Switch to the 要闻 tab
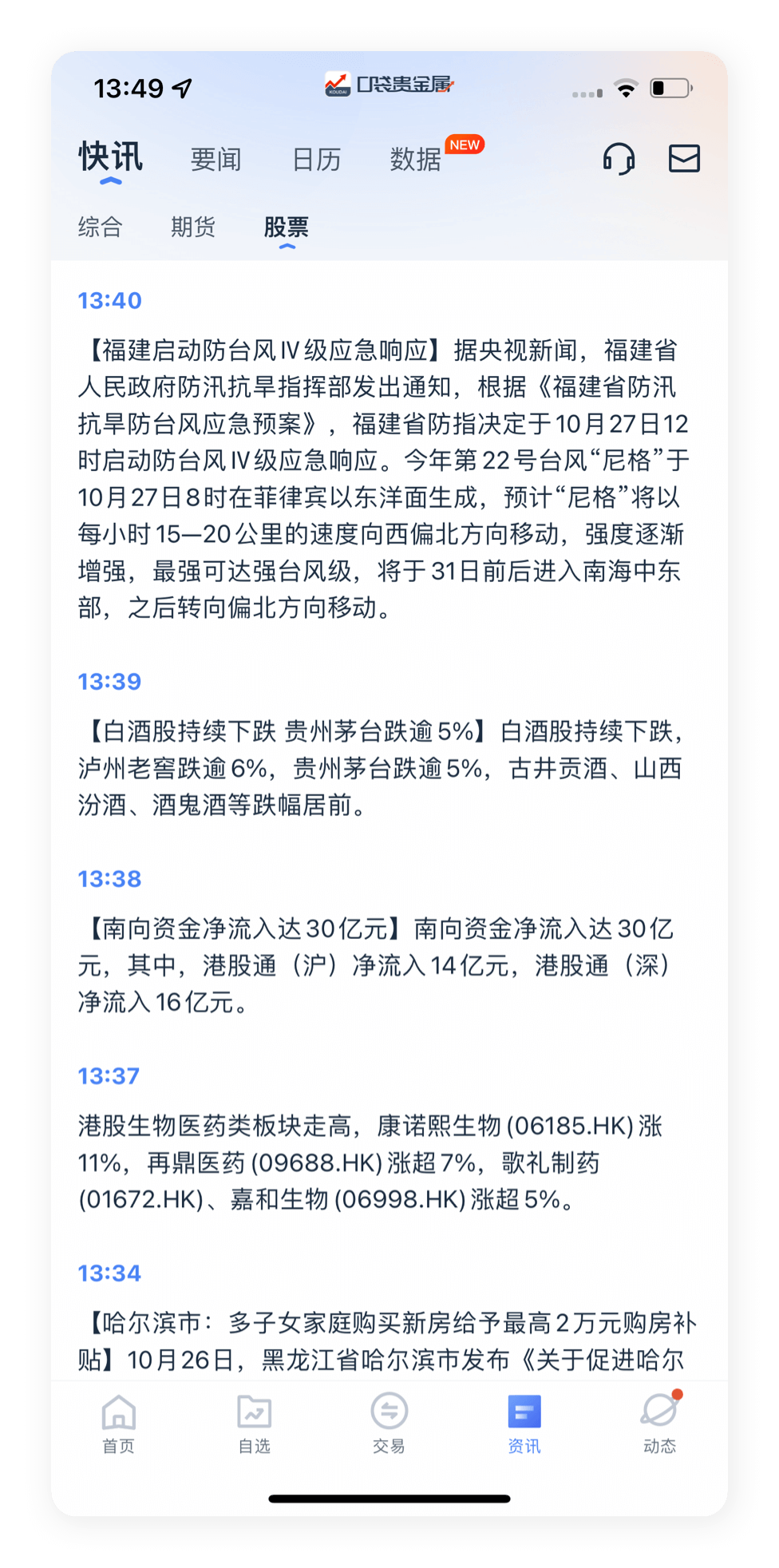This screenshot has width=779, height=1568. click(x=216, y=160)
